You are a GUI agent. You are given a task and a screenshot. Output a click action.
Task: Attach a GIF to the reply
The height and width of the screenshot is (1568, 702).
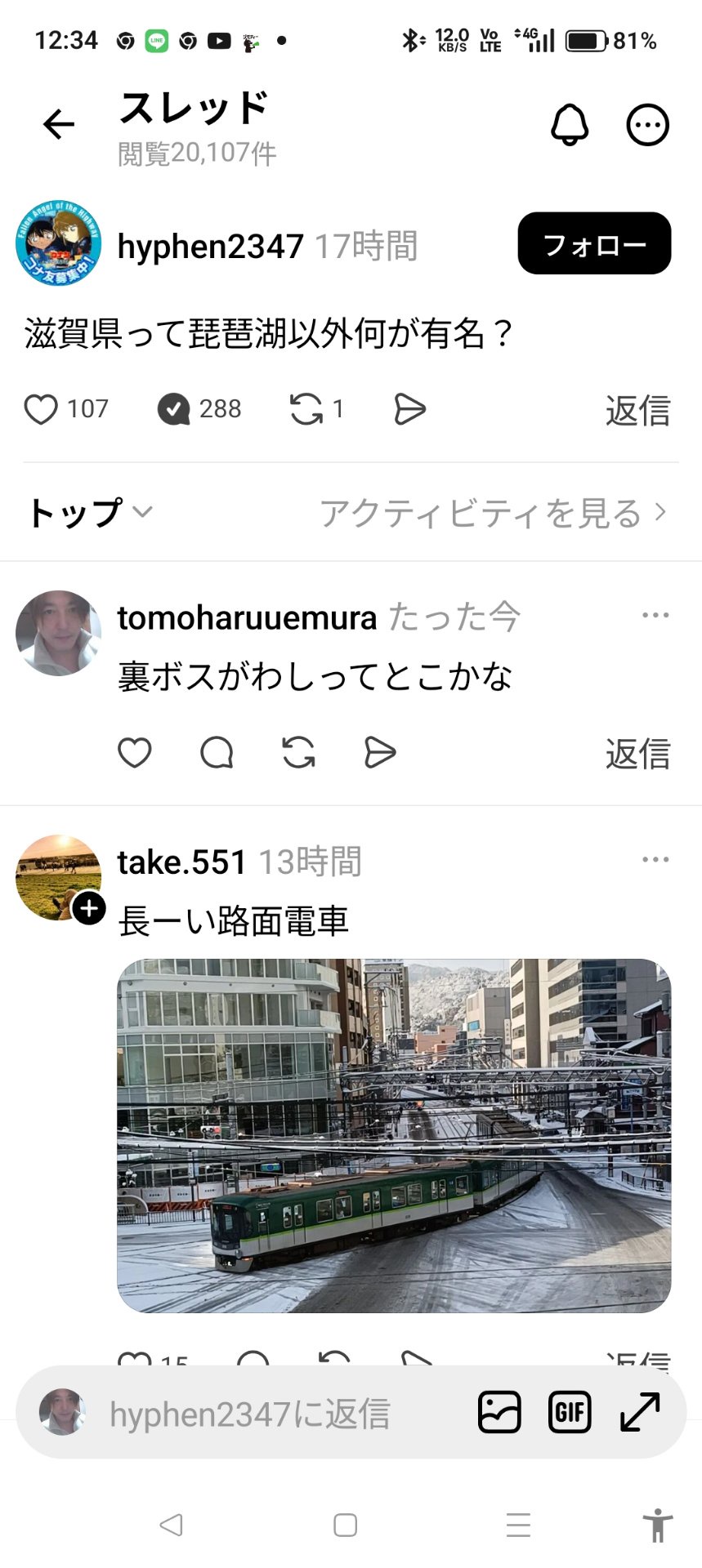[570, 1412]
